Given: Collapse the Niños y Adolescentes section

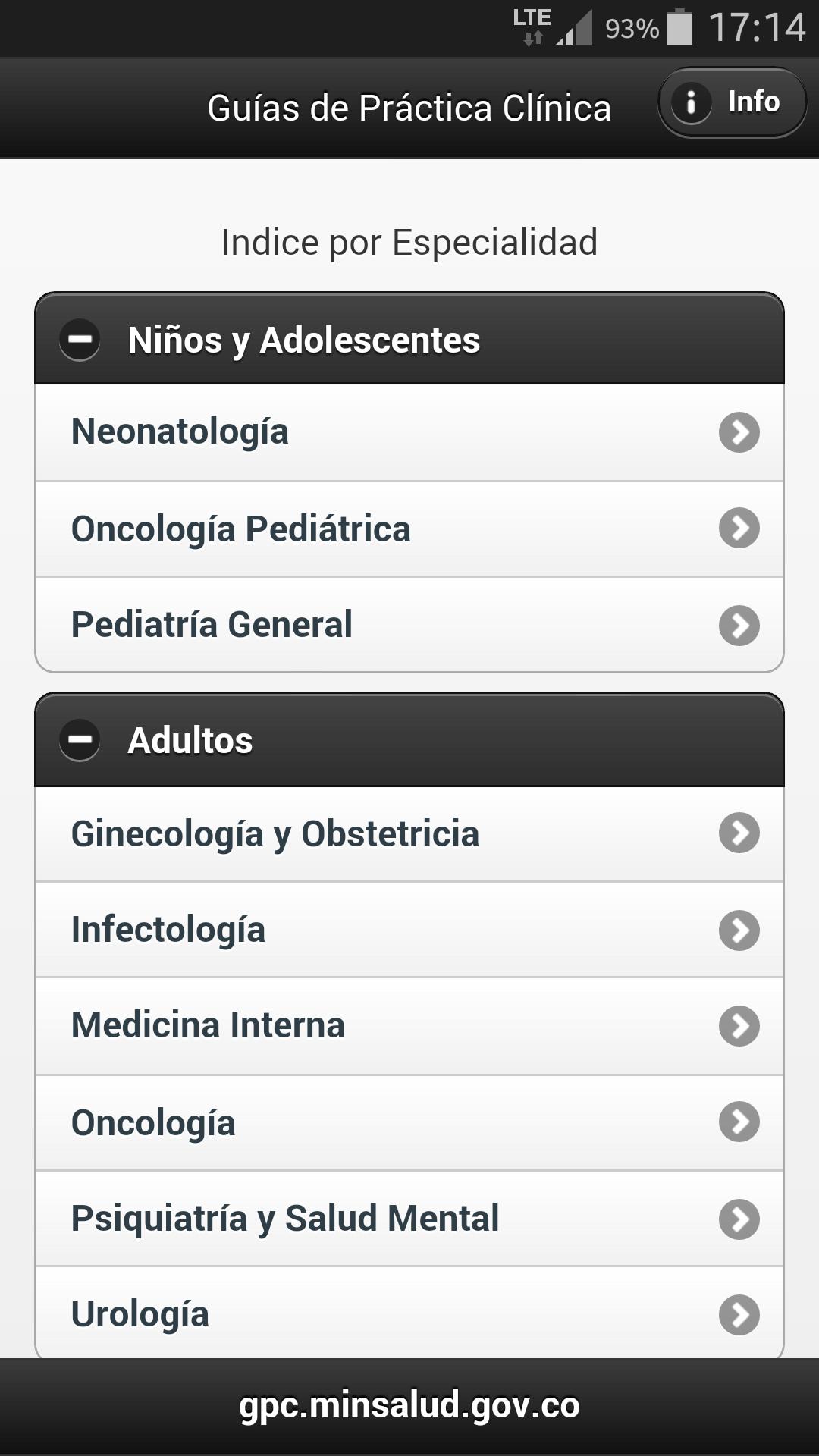Looking at the screenshot, I should pos(81,339).
